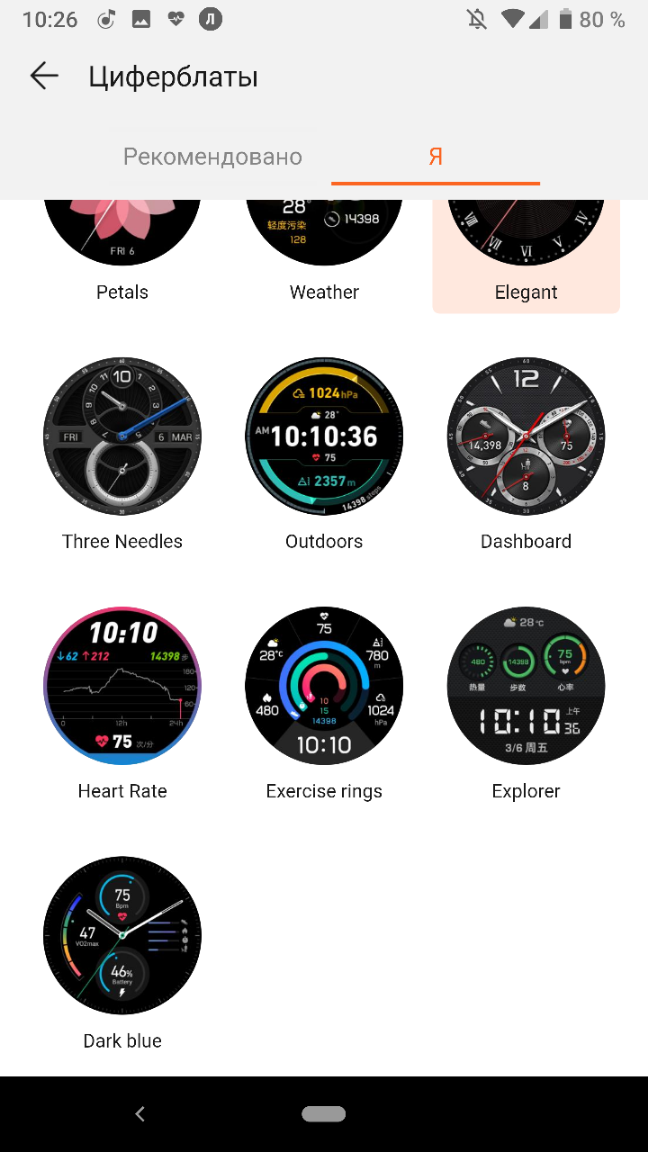Go back using the app bar arrow
This screenshot has height=1152, width=648.
44,76
